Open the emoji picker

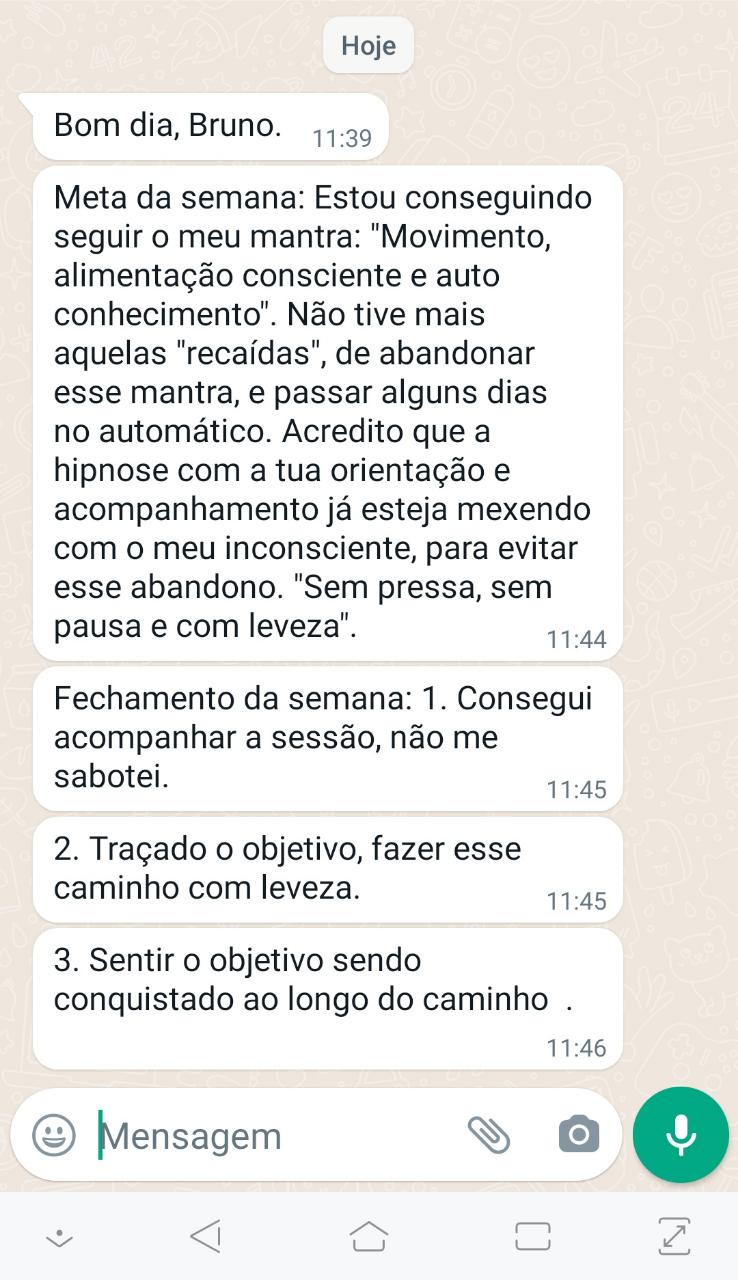tap(54, 1135)
